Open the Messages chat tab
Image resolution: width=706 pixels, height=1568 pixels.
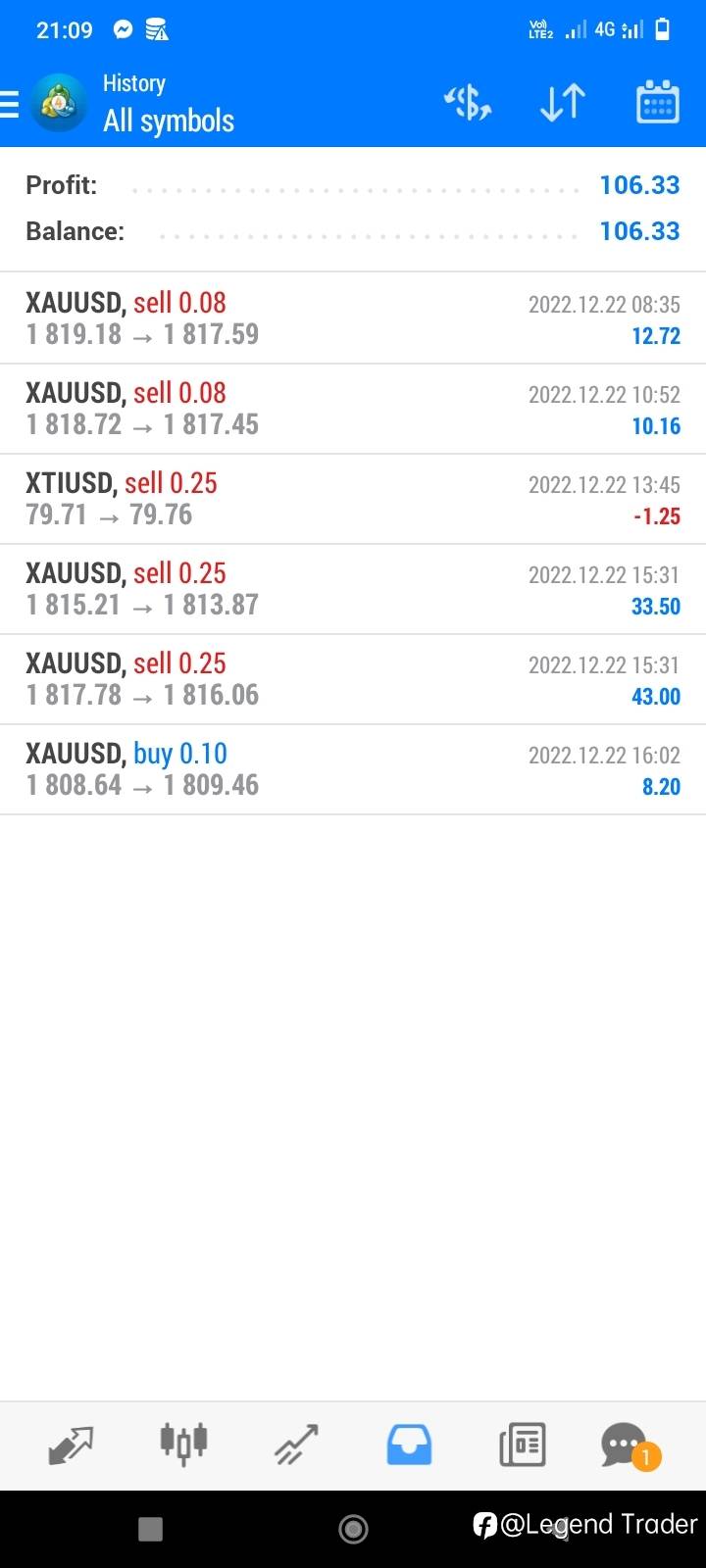pos(628,1445)
